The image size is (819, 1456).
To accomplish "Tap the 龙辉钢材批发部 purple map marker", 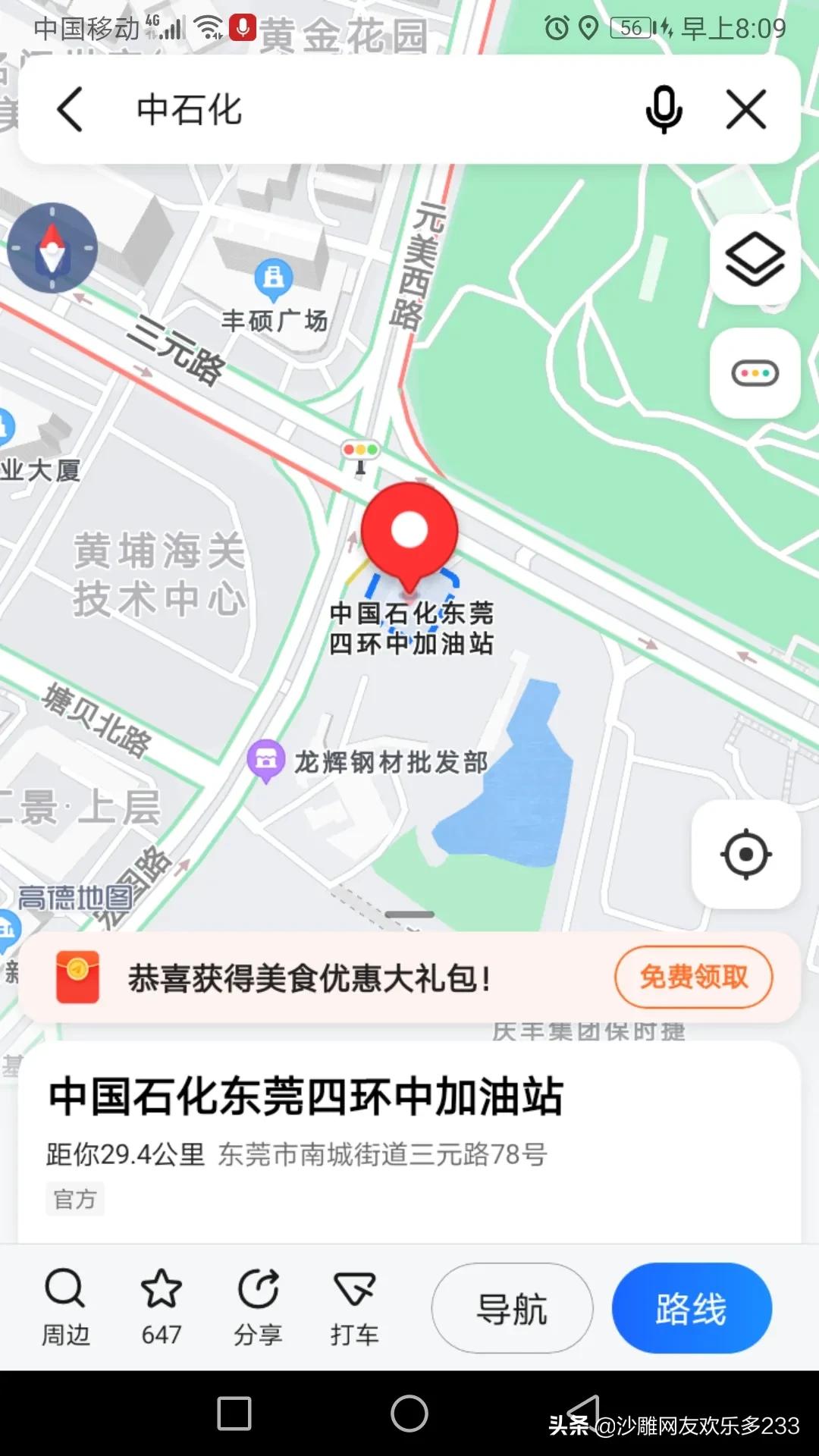I will (x=266, y=759).
